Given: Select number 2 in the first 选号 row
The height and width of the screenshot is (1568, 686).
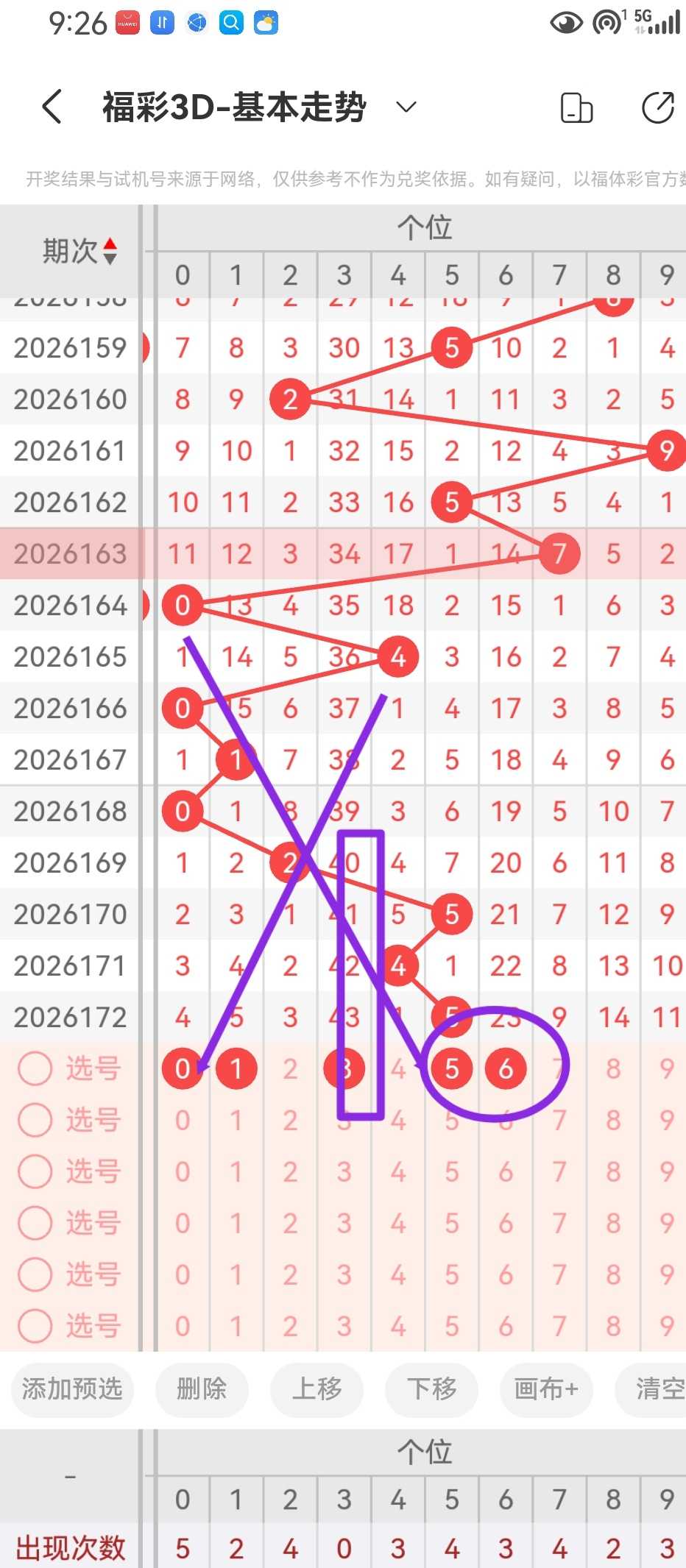Looking at the screenshot, I should [x=290, y=1068].
